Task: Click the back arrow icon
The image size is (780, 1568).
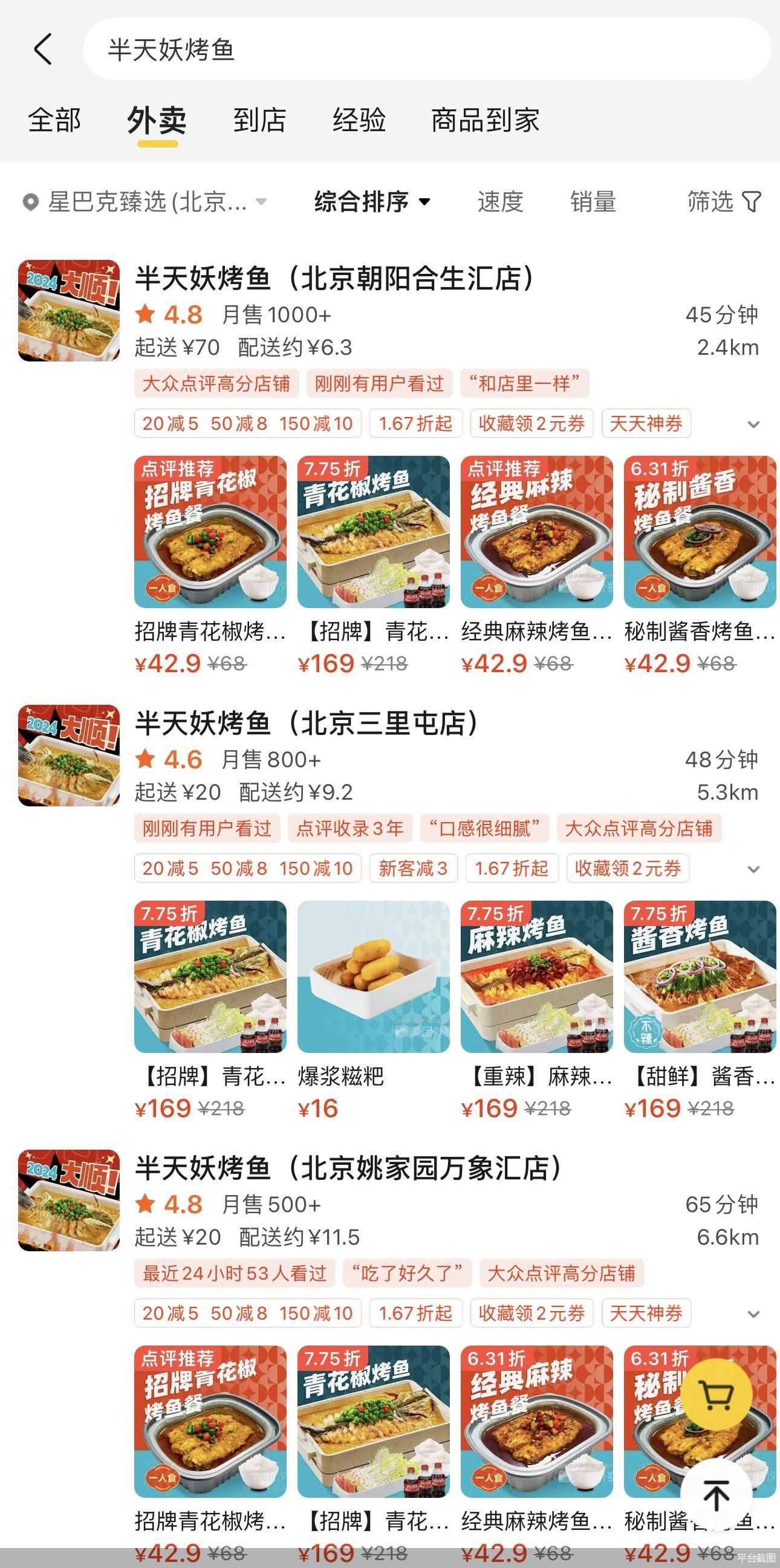Action: (42, 48)
